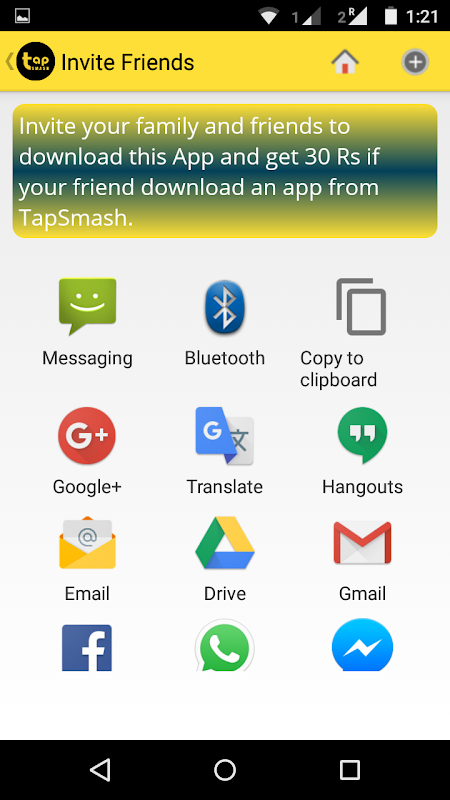The width and height of the screenshot is (450, 800).
Task: Open the home icon in the app bar
Action: [x=345, y=62]
